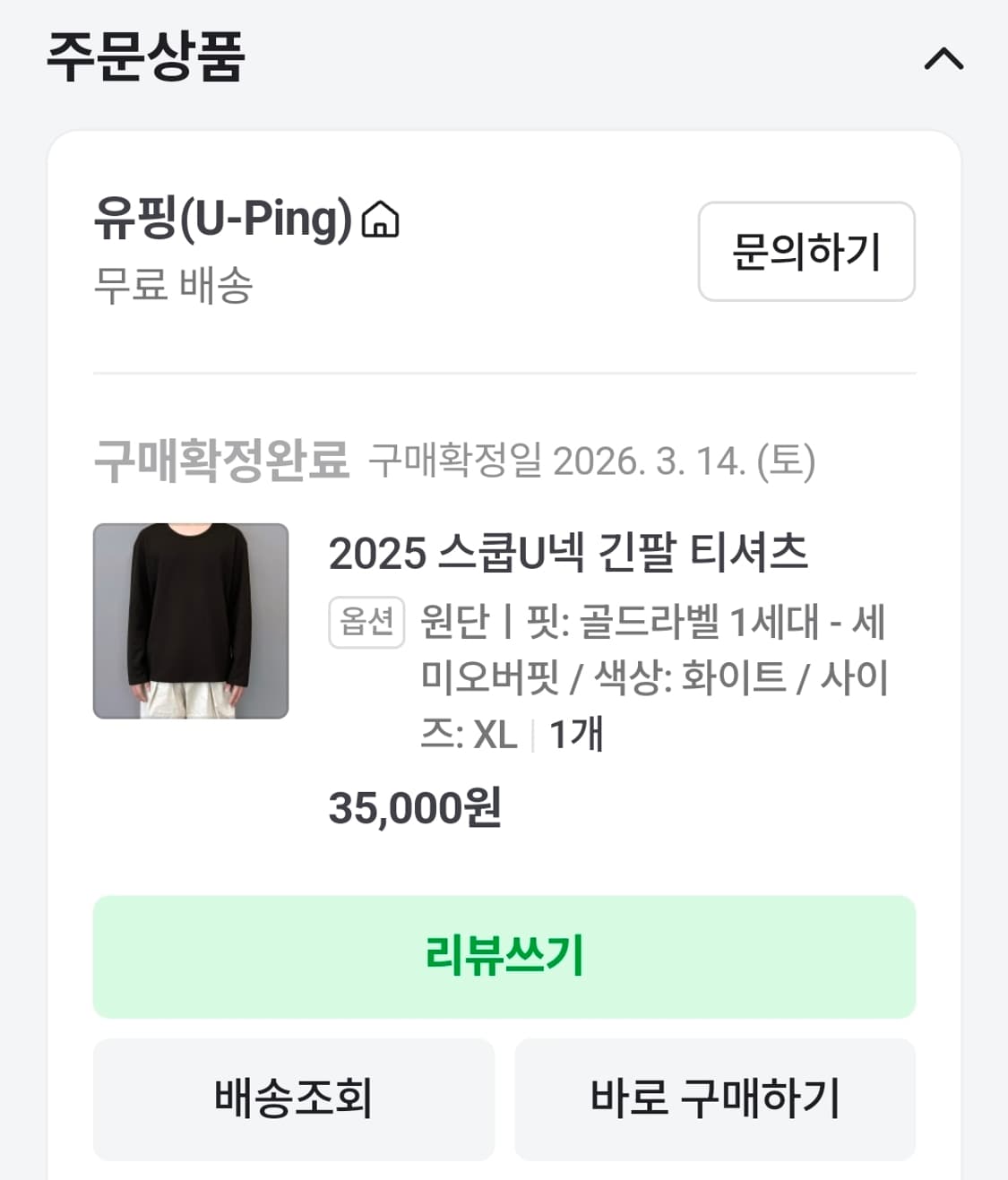Open delivery tracking via 배송조회
The width and height of the screenshot is (1008, 1180).
tap(294, 1098)
